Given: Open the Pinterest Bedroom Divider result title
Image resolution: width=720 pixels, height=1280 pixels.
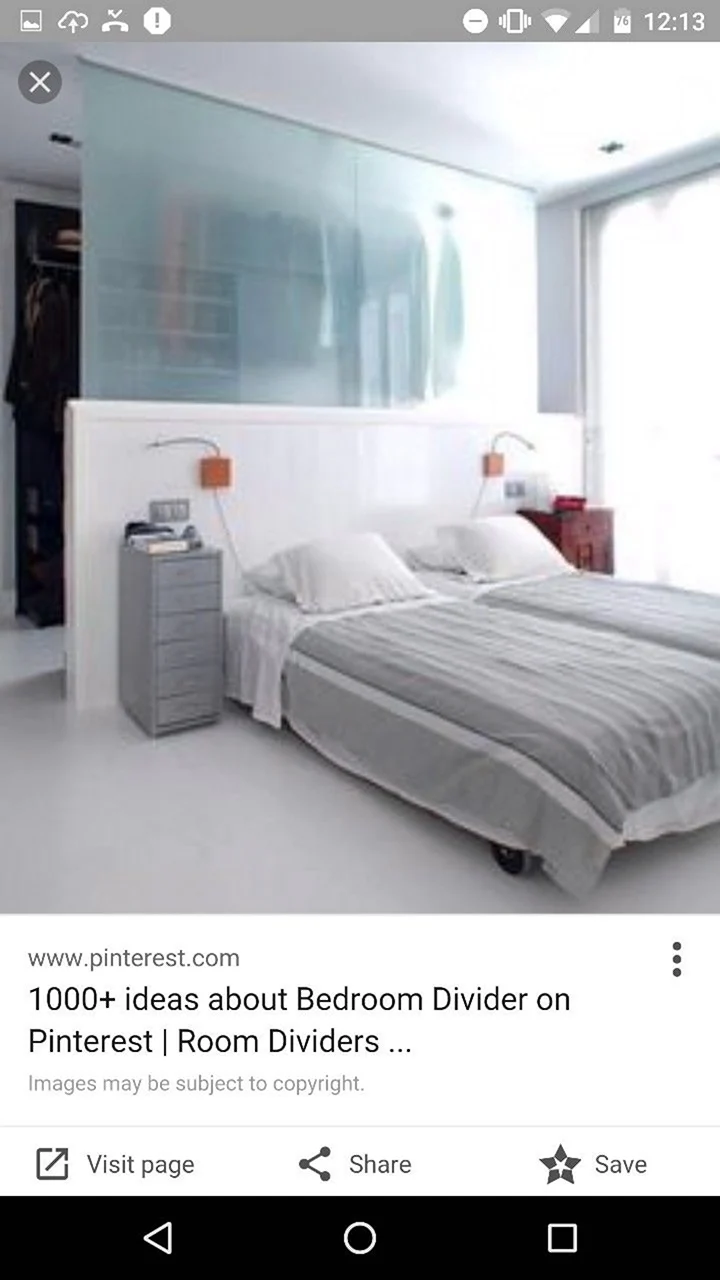Looking at the screenshot, I should [299, 1020].
